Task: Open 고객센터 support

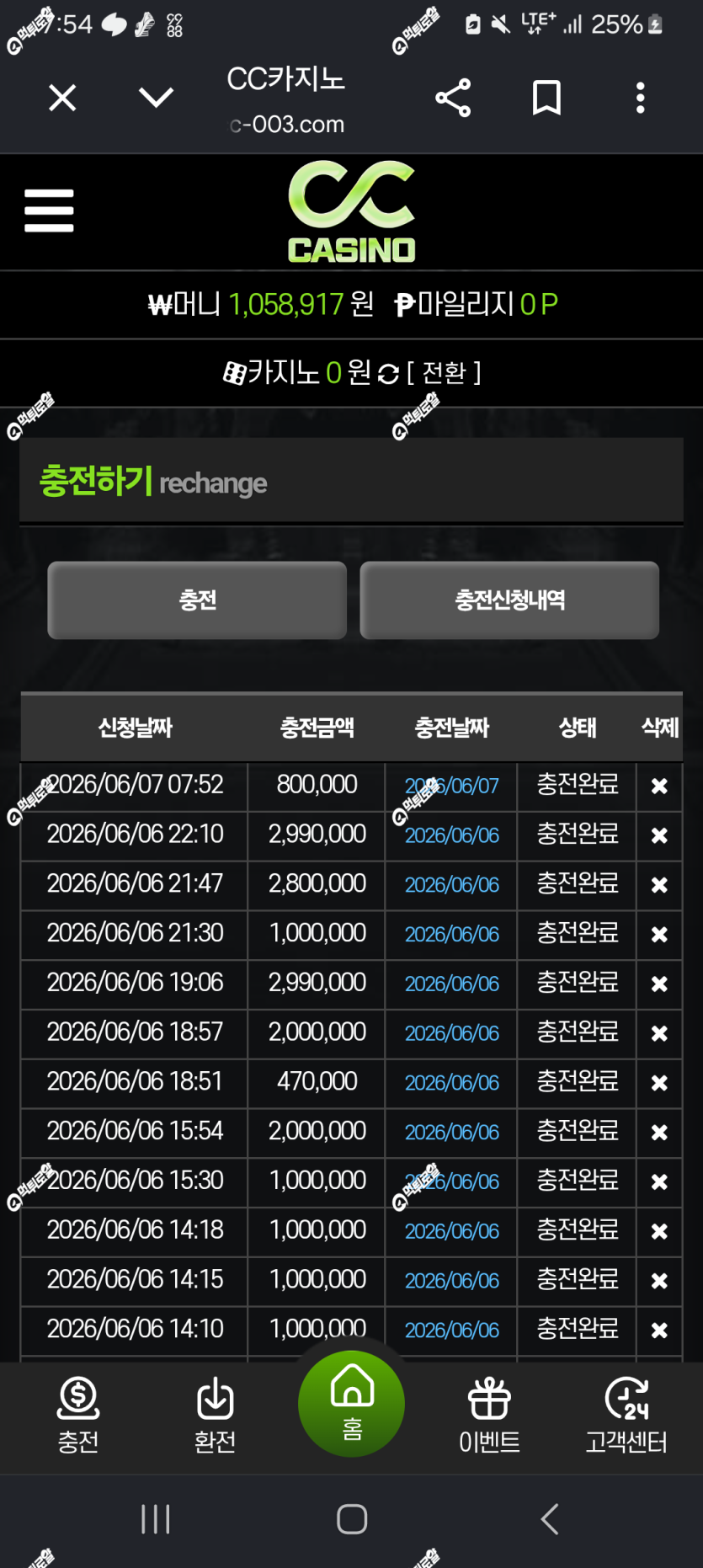Action: [x=626, y=1416]
